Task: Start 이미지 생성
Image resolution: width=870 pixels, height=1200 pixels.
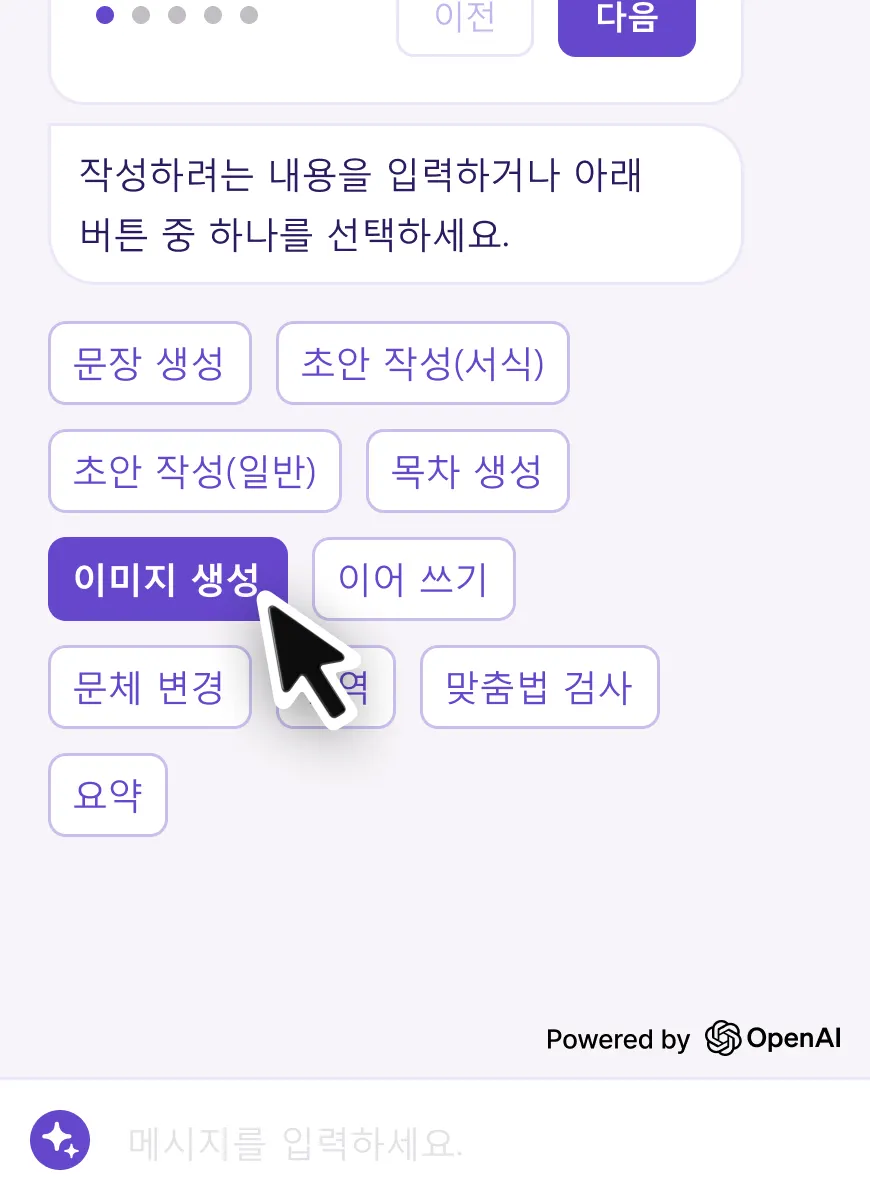Action: 167,579
